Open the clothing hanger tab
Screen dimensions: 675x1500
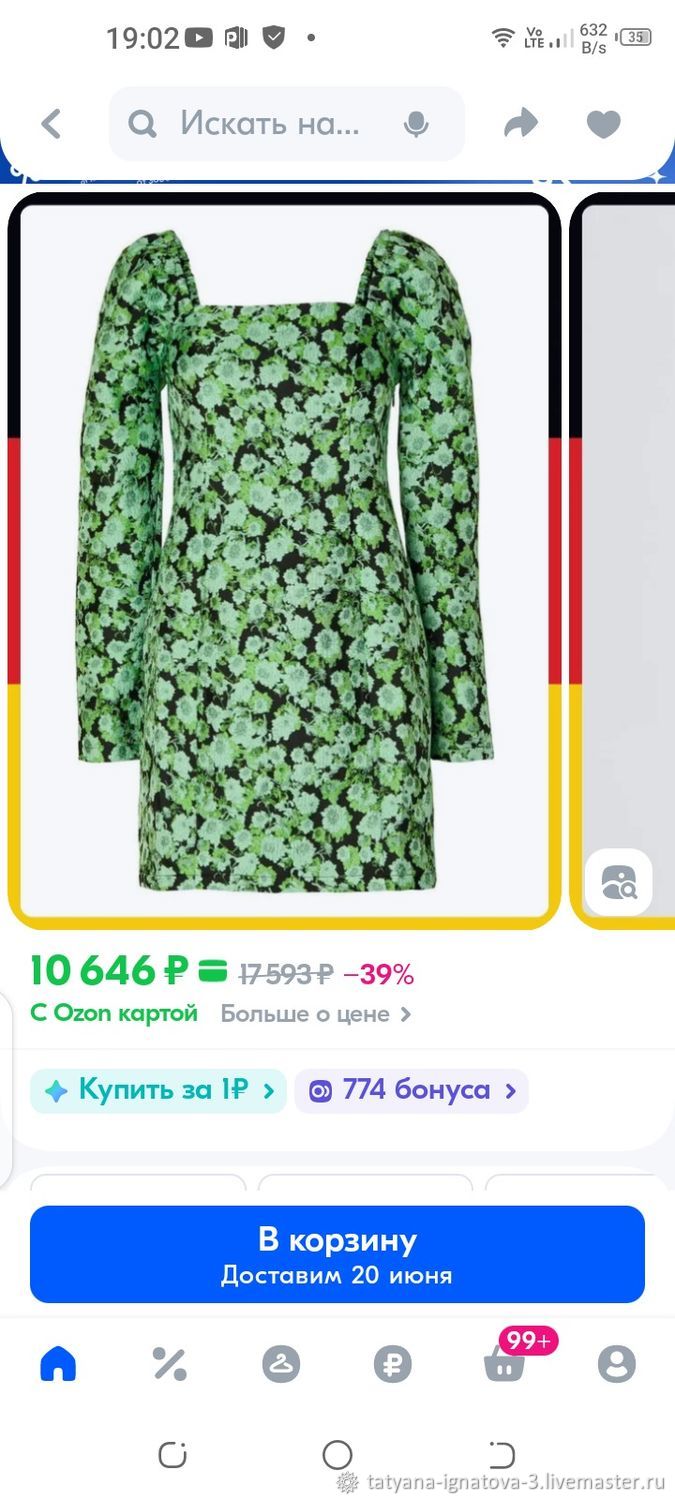(281, 1364)
